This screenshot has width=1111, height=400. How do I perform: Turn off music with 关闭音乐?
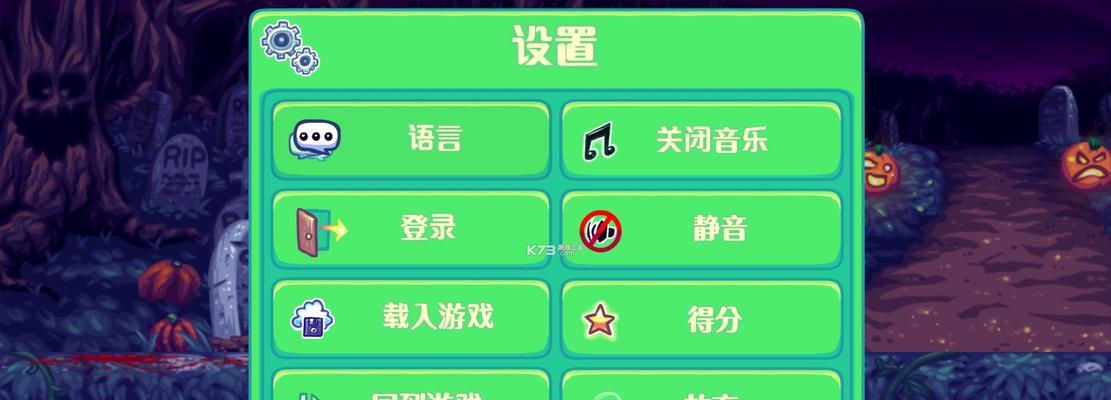click(700, 138)
